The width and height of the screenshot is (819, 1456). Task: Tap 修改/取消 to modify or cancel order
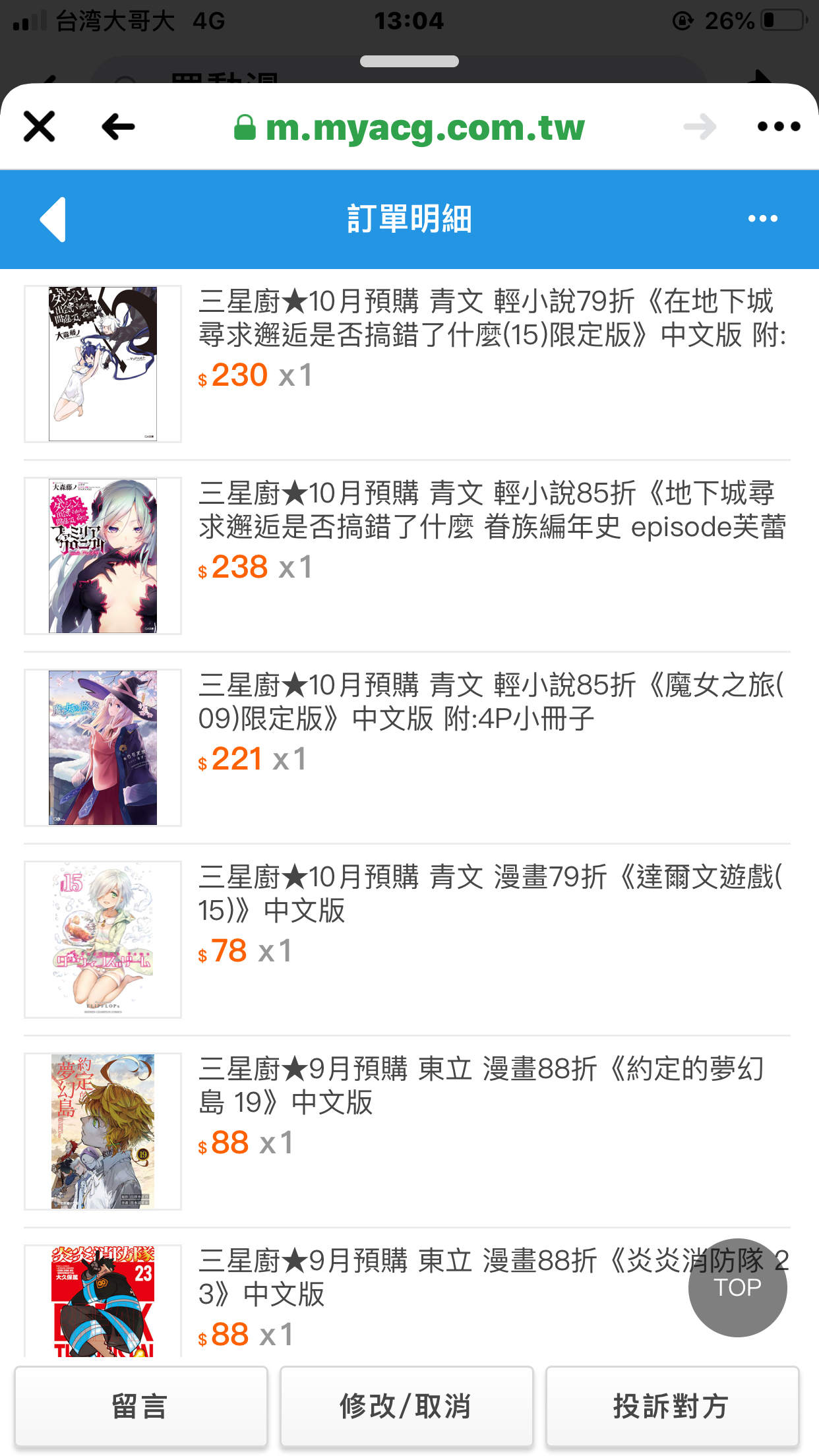tap(406, 1406)
